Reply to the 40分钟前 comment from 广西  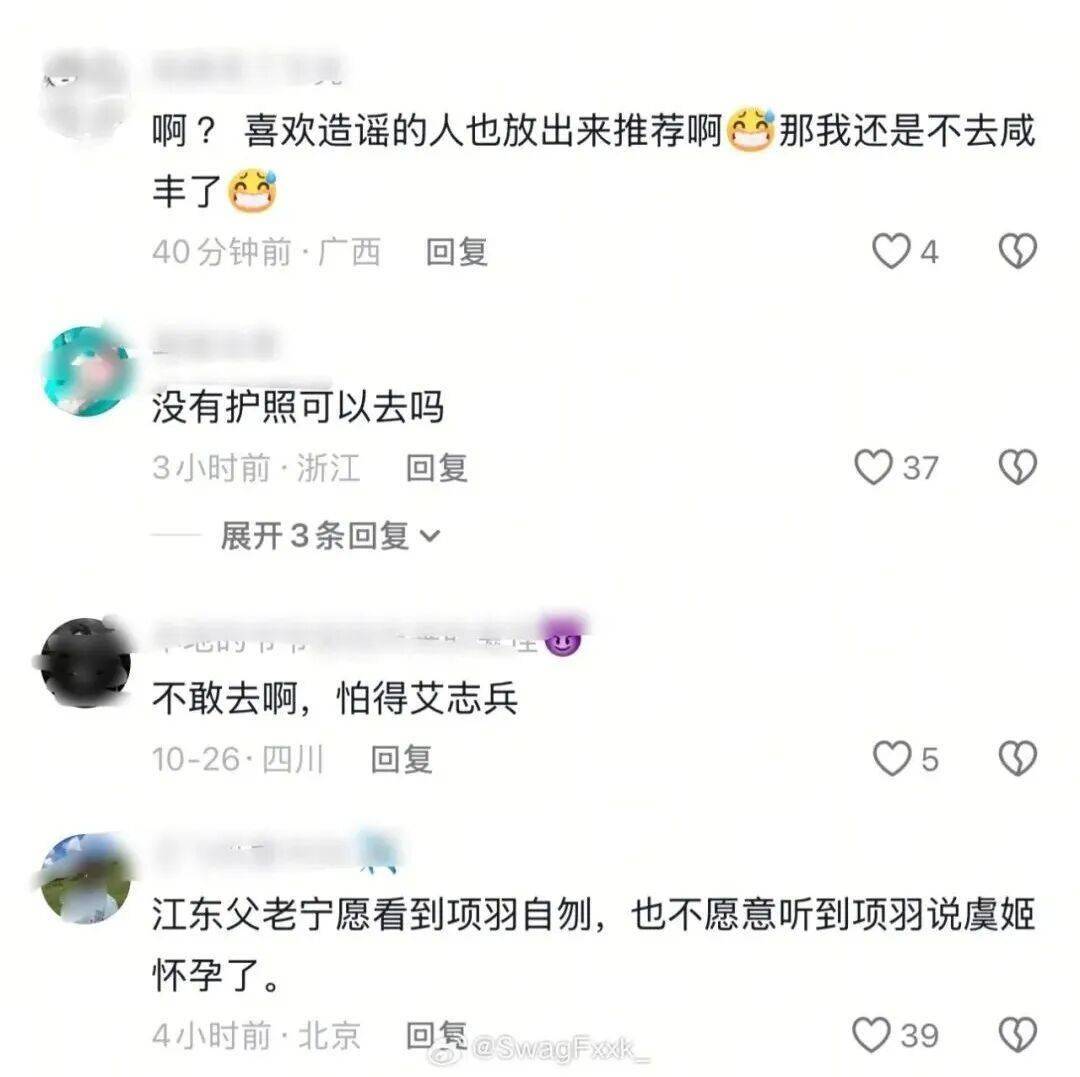pos(456,252)
